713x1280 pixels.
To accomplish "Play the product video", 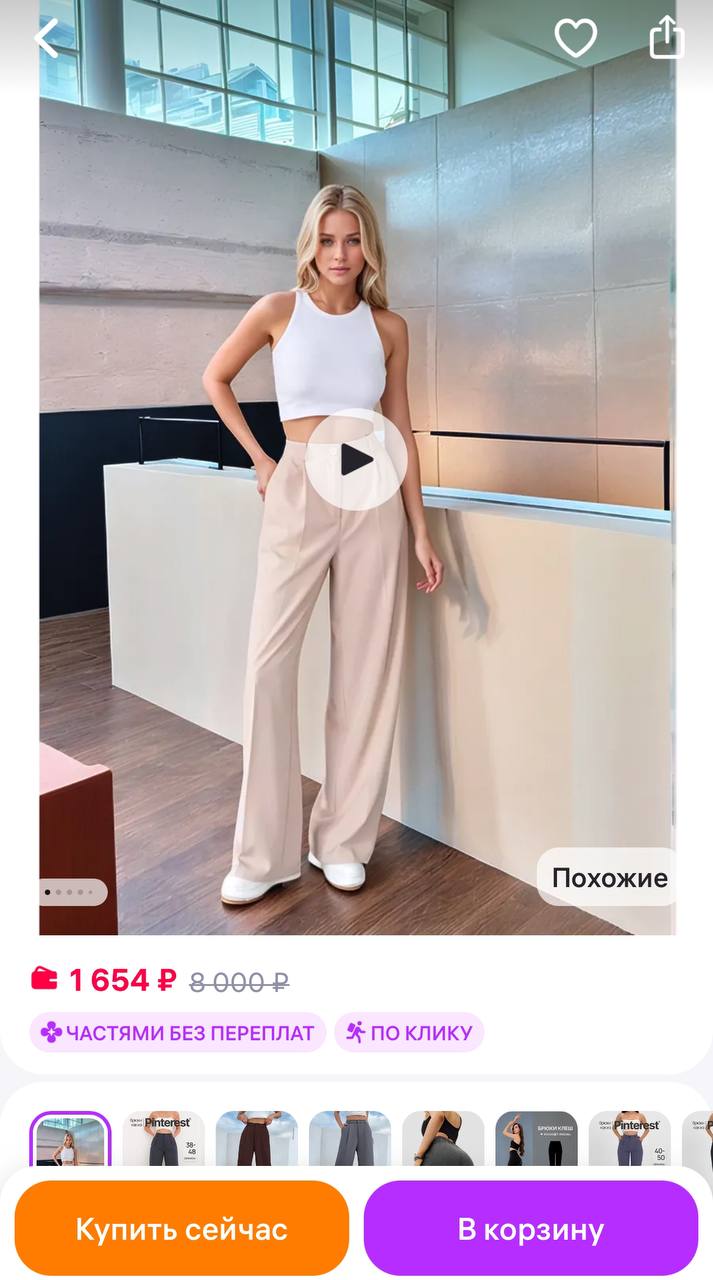I will pyautogui.click(x=356, y=460).
